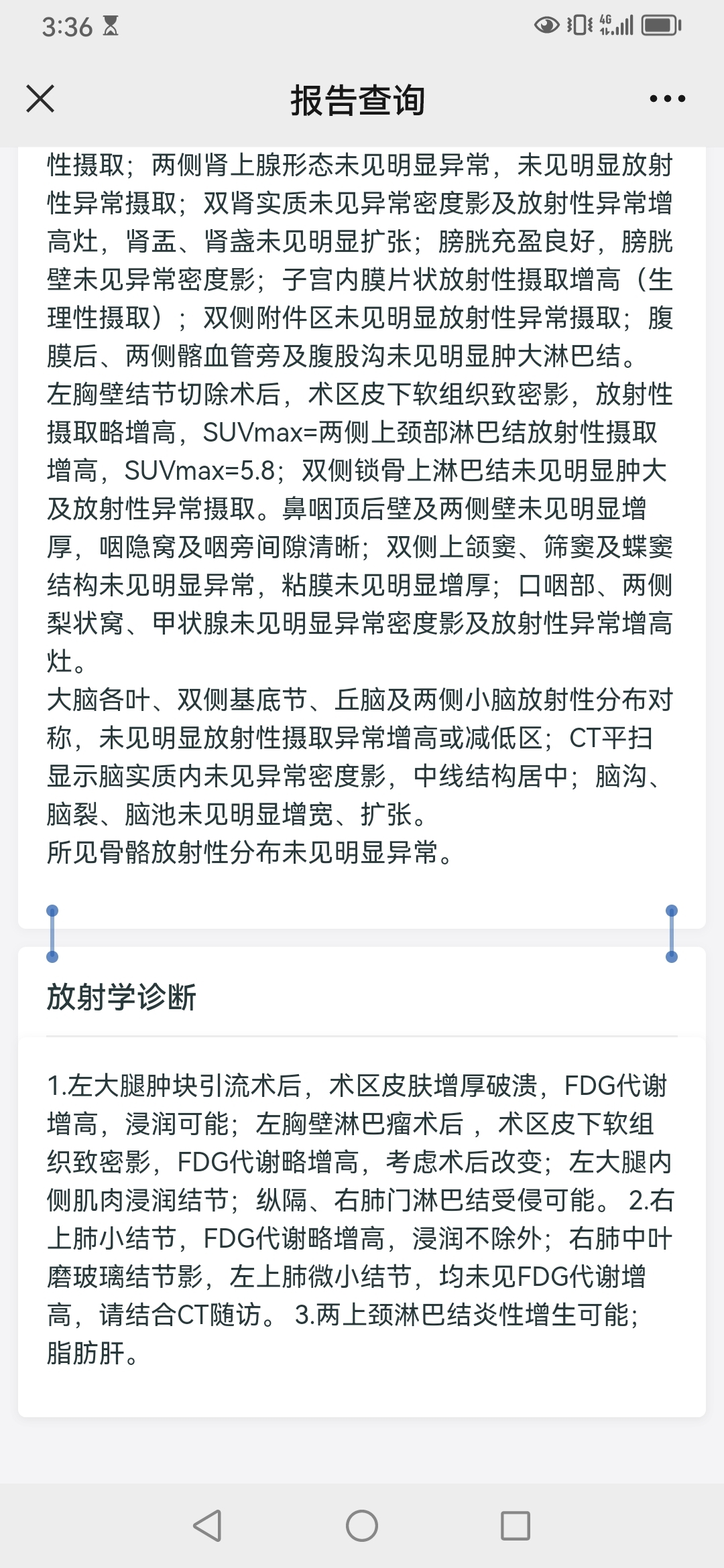The width and height of the screenshot is (724, 1568).
Task: Open the recent apps view
Action: [x=516, y=1526]
